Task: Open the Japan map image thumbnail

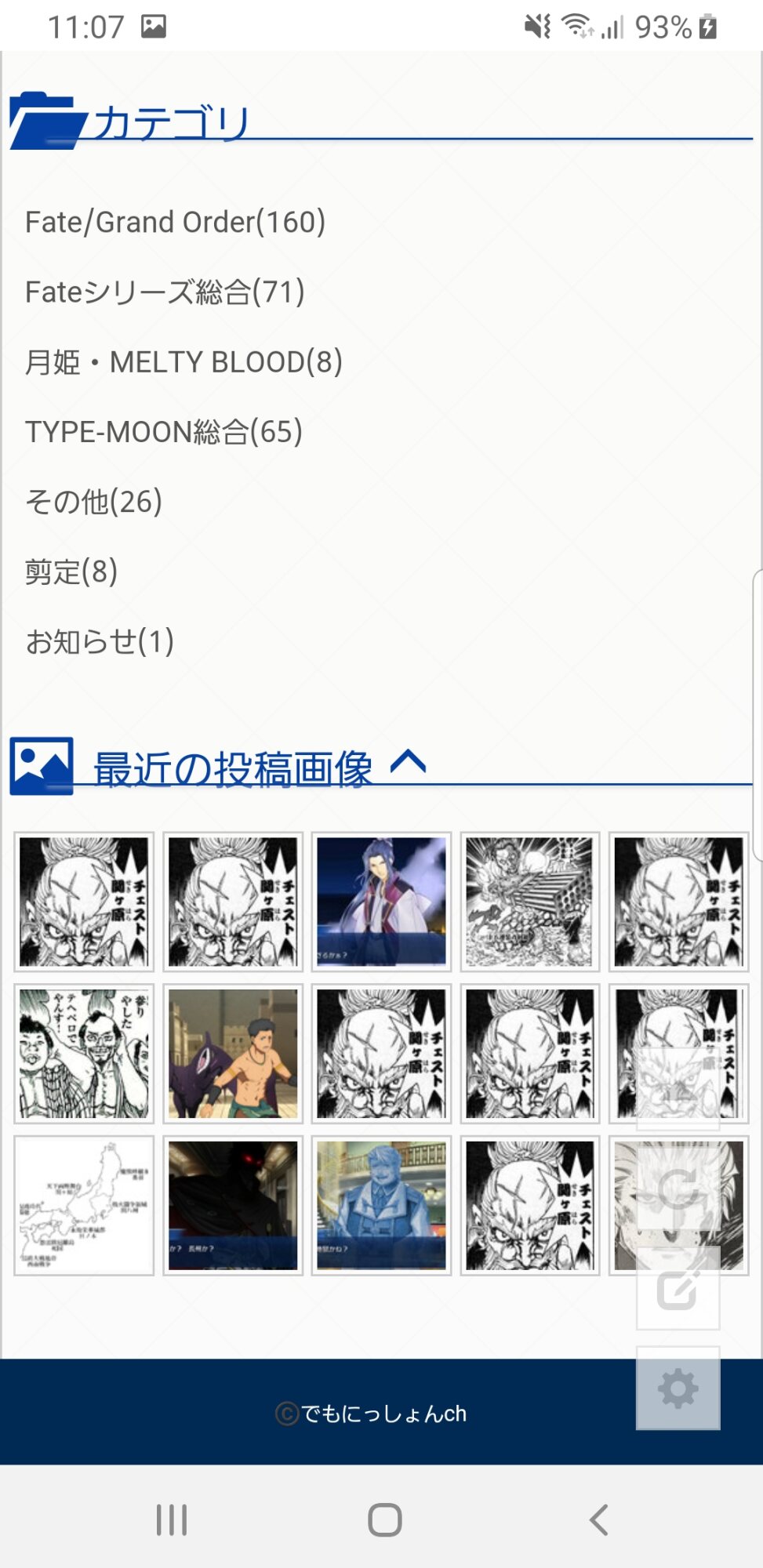Action: click(x=84, y=1206)
